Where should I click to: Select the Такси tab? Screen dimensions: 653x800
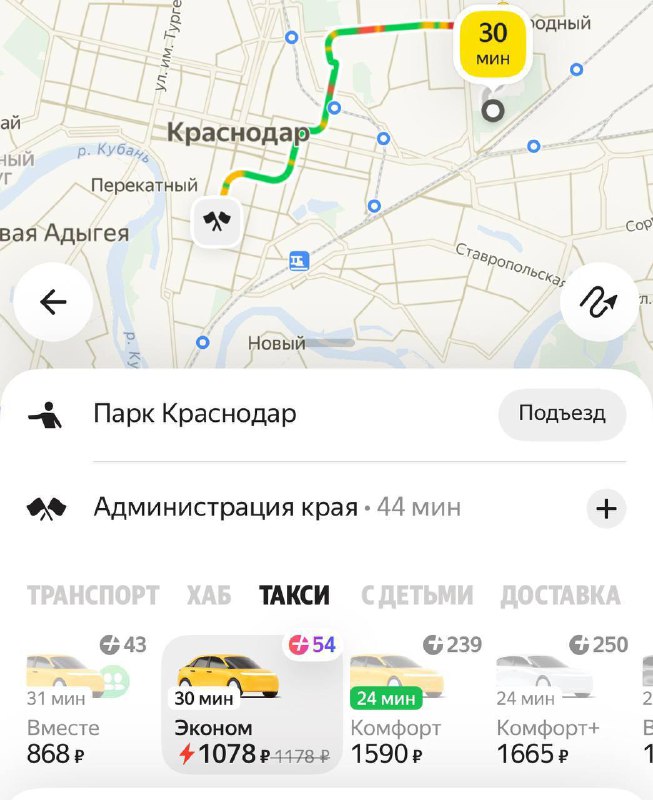pyautogui.click(x=294, y=595)
